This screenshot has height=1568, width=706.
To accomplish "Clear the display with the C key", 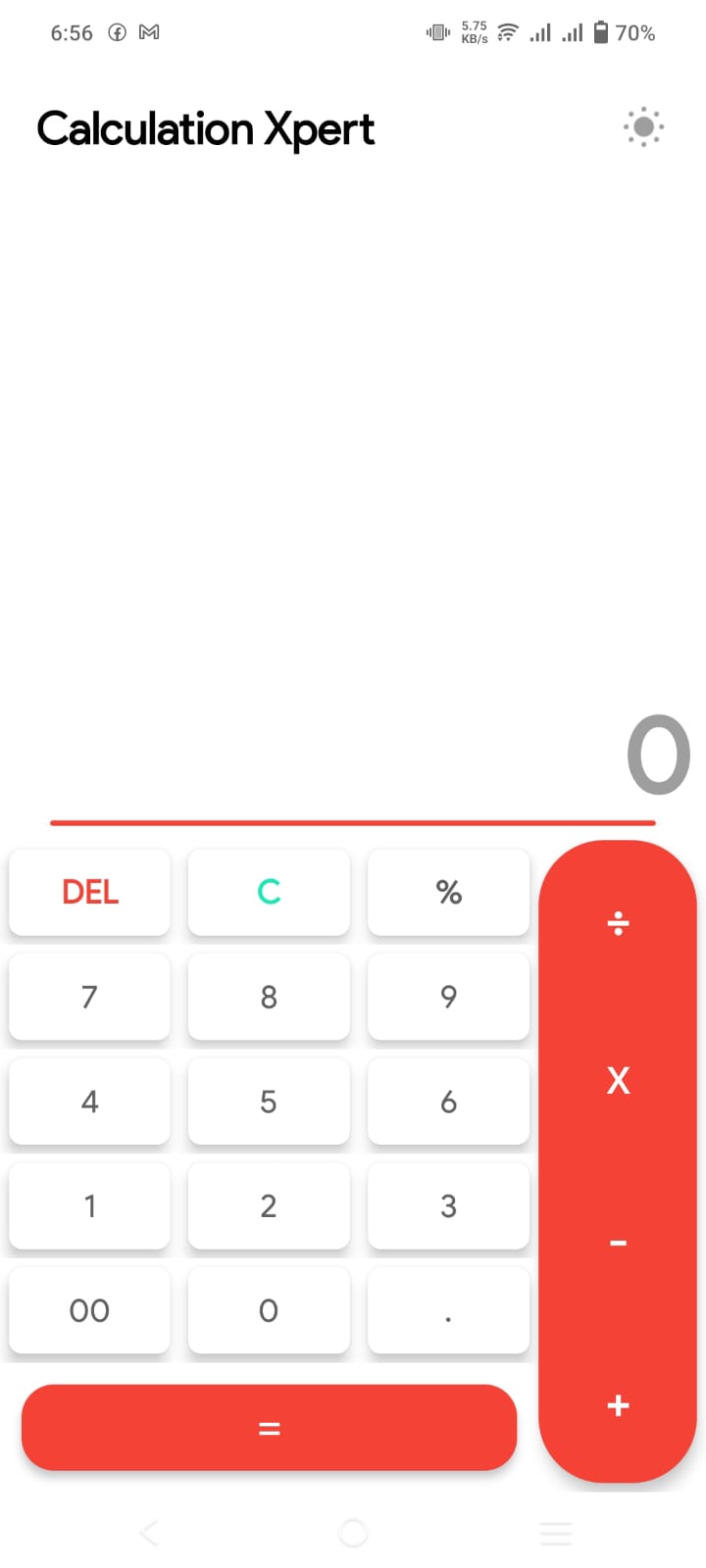I will [269, 892].
